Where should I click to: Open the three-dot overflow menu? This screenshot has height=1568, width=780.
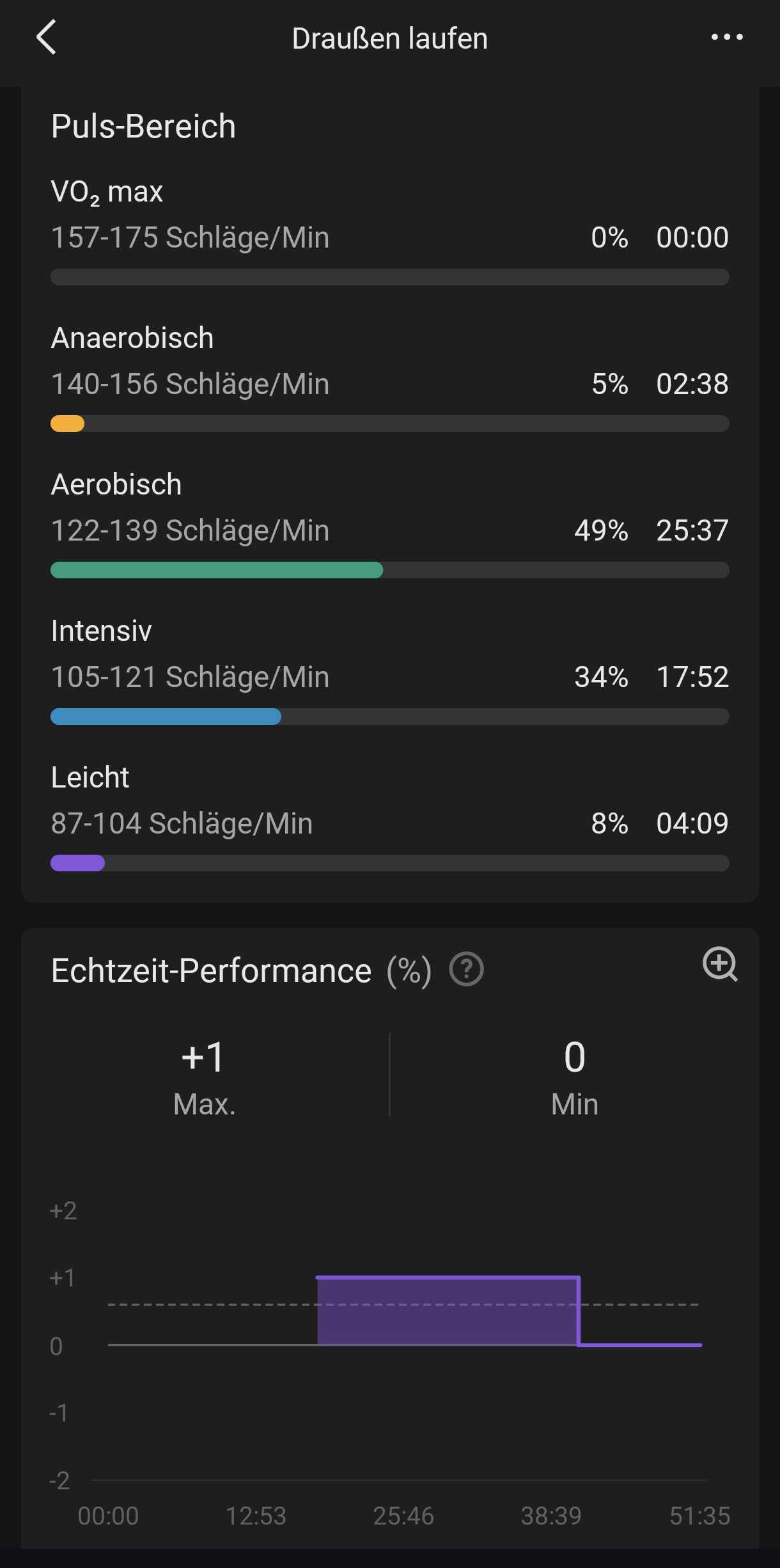click(727, 37)
